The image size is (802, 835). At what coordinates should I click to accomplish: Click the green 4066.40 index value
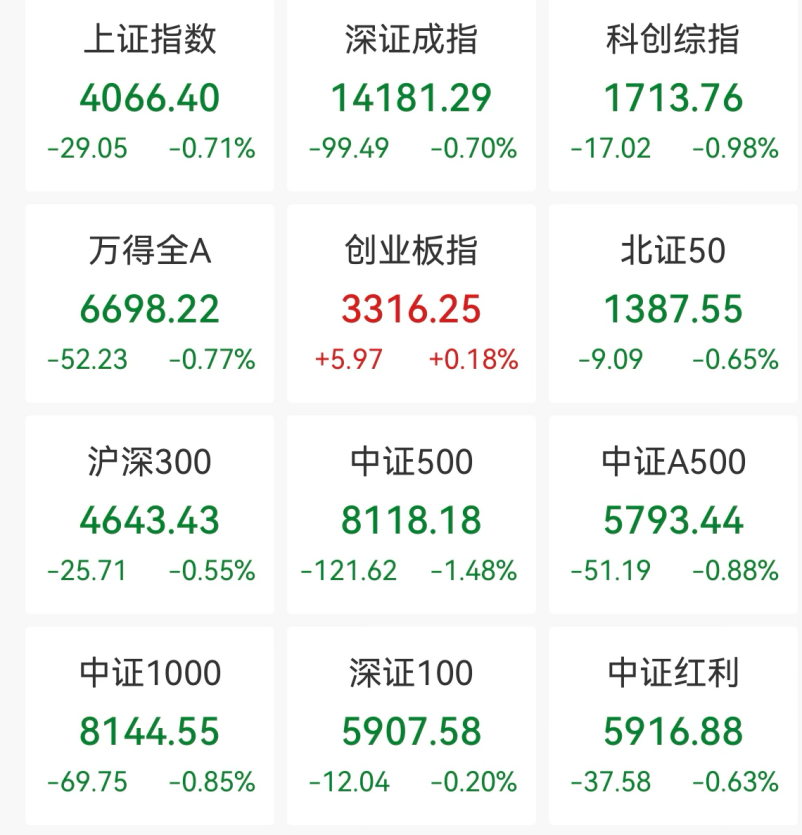[x=148, y=100]
